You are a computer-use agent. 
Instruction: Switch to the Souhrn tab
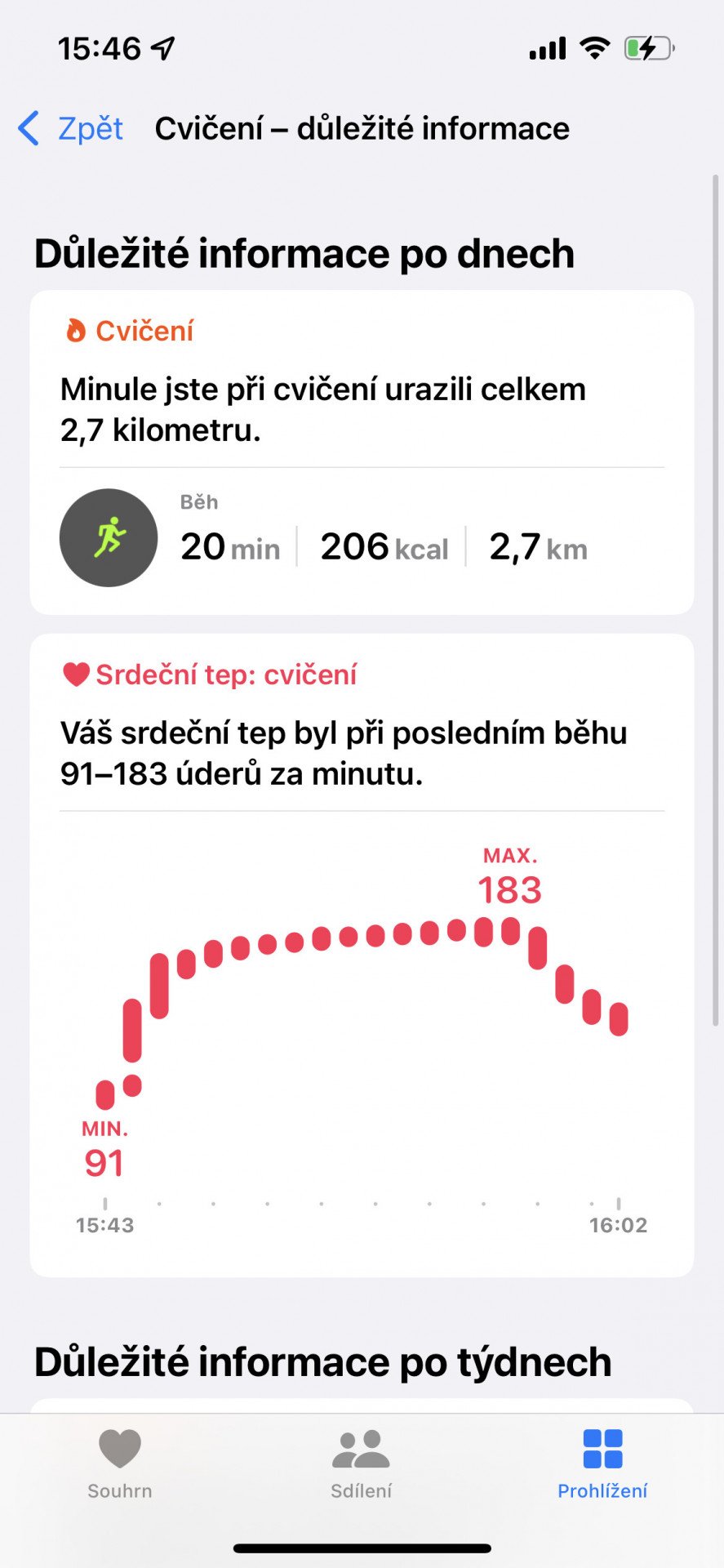120,1464
